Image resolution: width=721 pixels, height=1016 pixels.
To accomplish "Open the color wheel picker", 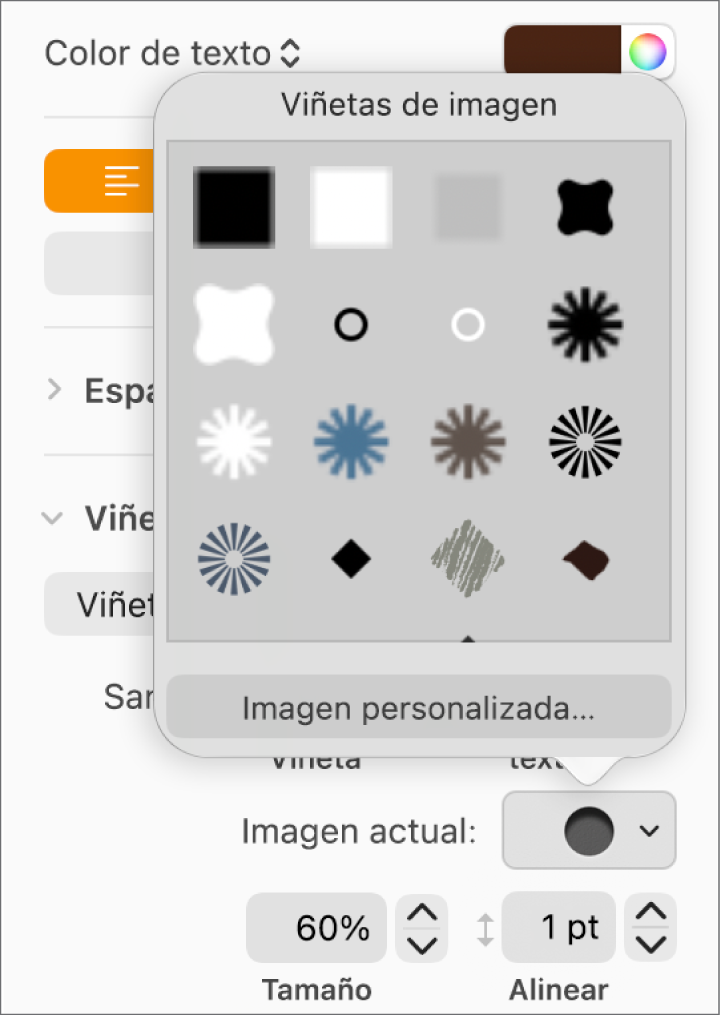I will pos(647,51).
